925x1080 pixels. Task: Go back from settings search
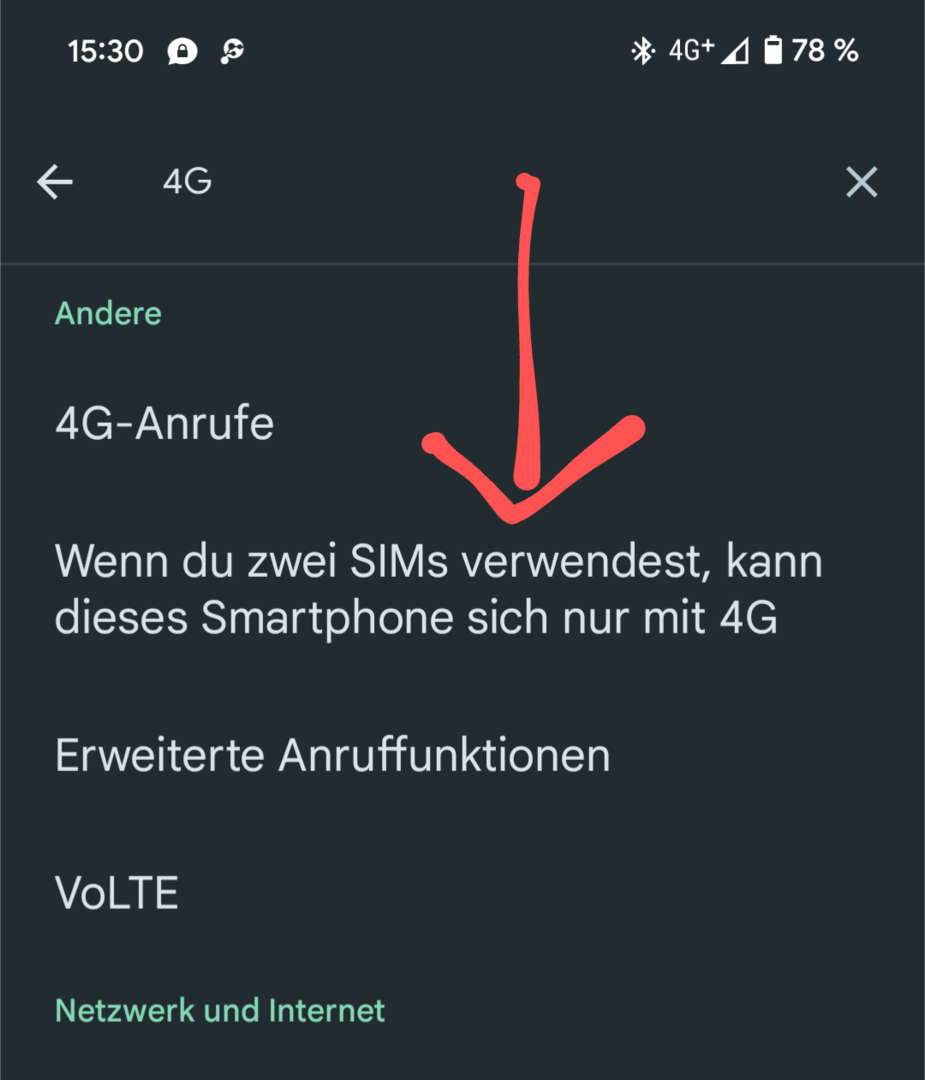click(x=55, y=182)
